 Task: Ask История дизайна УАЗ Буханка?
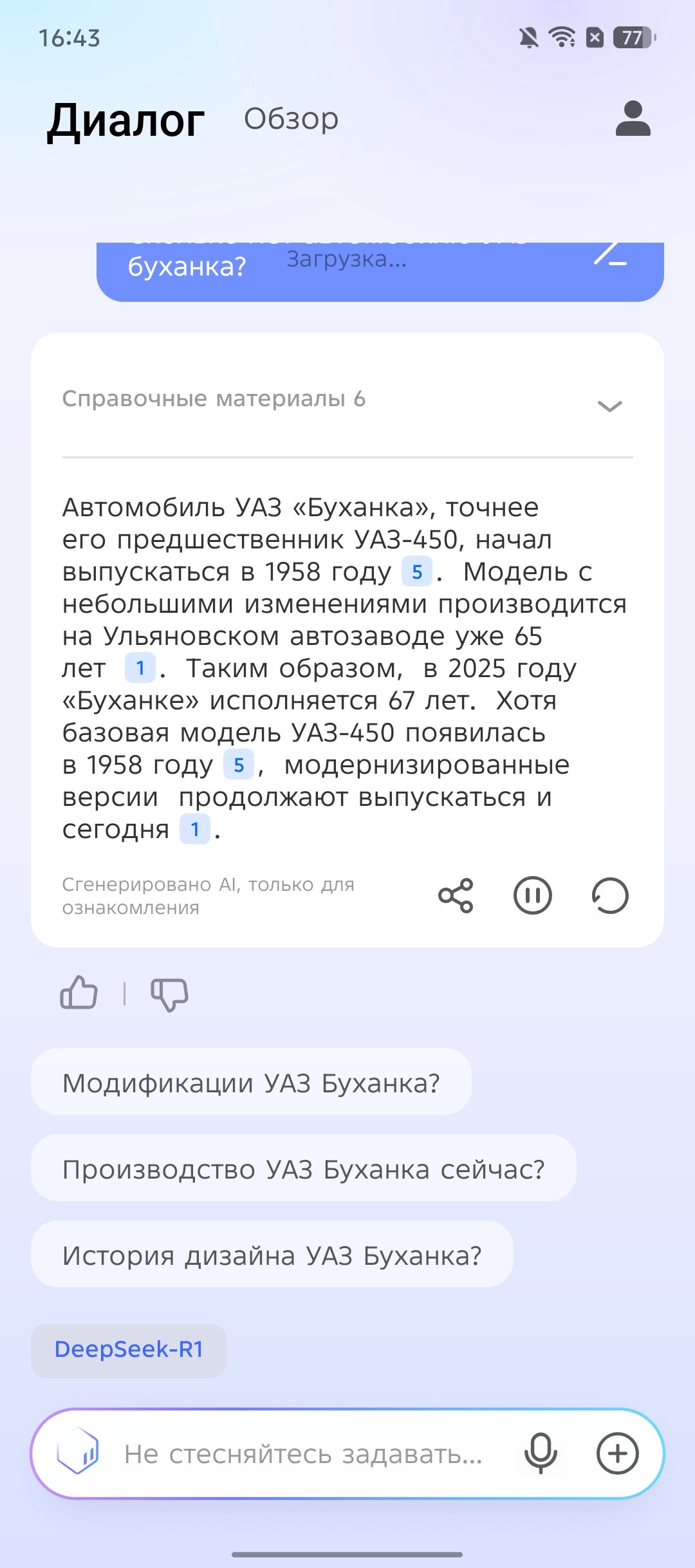click(x=272, y=1255)
